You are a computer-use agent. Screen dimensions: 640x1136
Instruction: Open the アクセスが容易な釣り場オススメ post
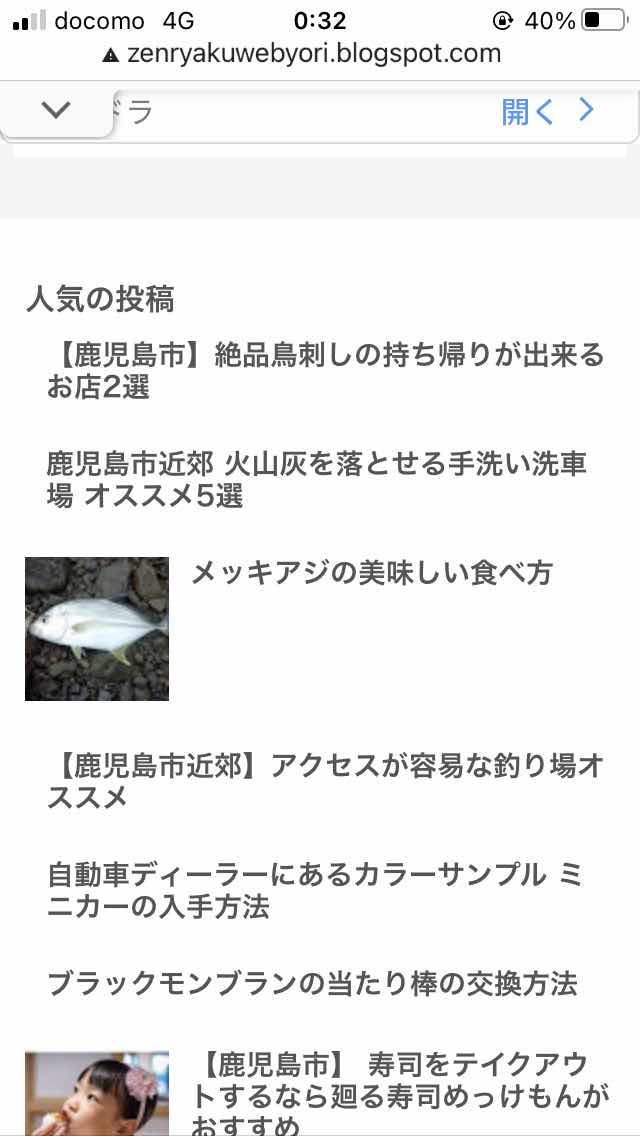tap(325, 781)
